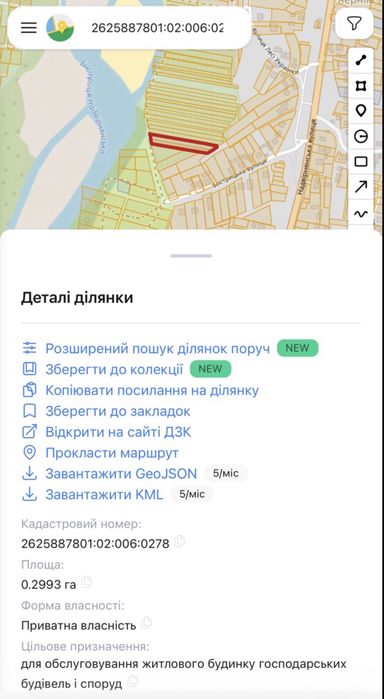384x699 pixels.
Task: Copy the cadastral number 2625887801:02:006:0278
Action: coord(180,542)
